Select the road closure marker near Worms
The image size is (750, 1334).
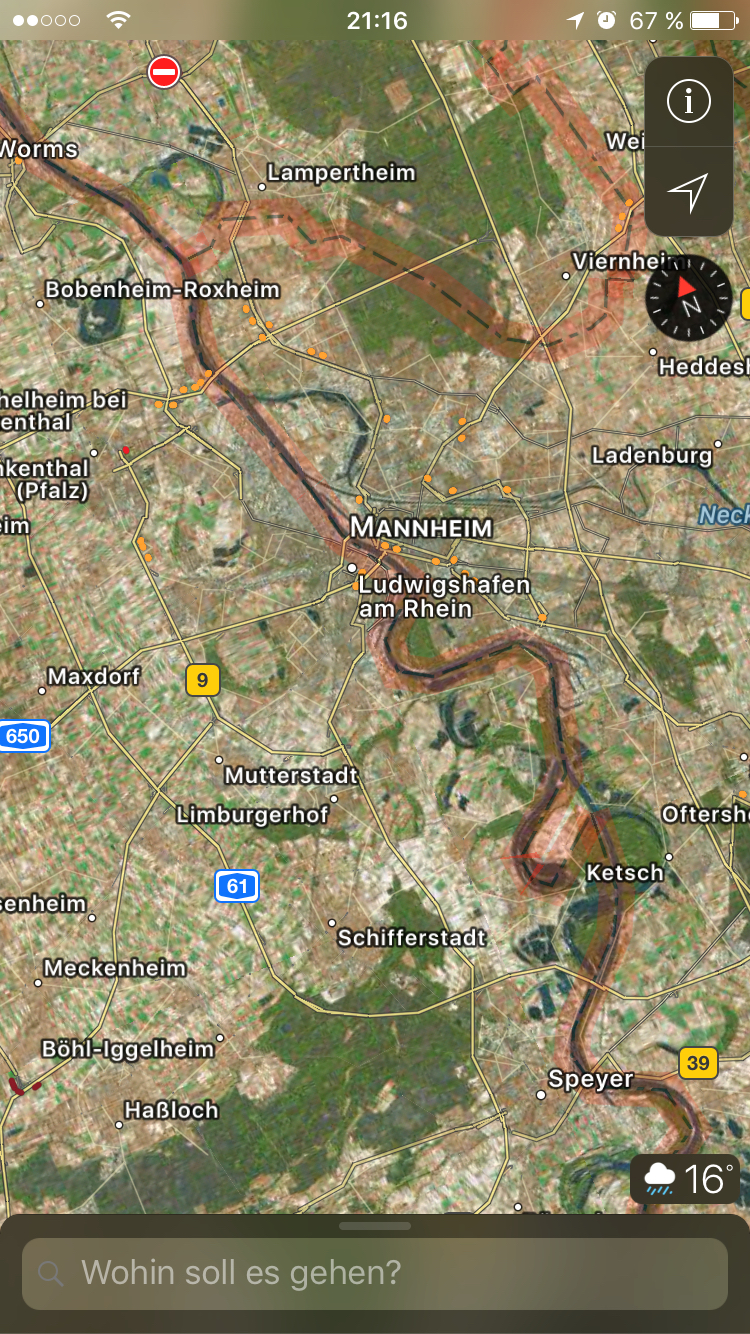[164, 72]
